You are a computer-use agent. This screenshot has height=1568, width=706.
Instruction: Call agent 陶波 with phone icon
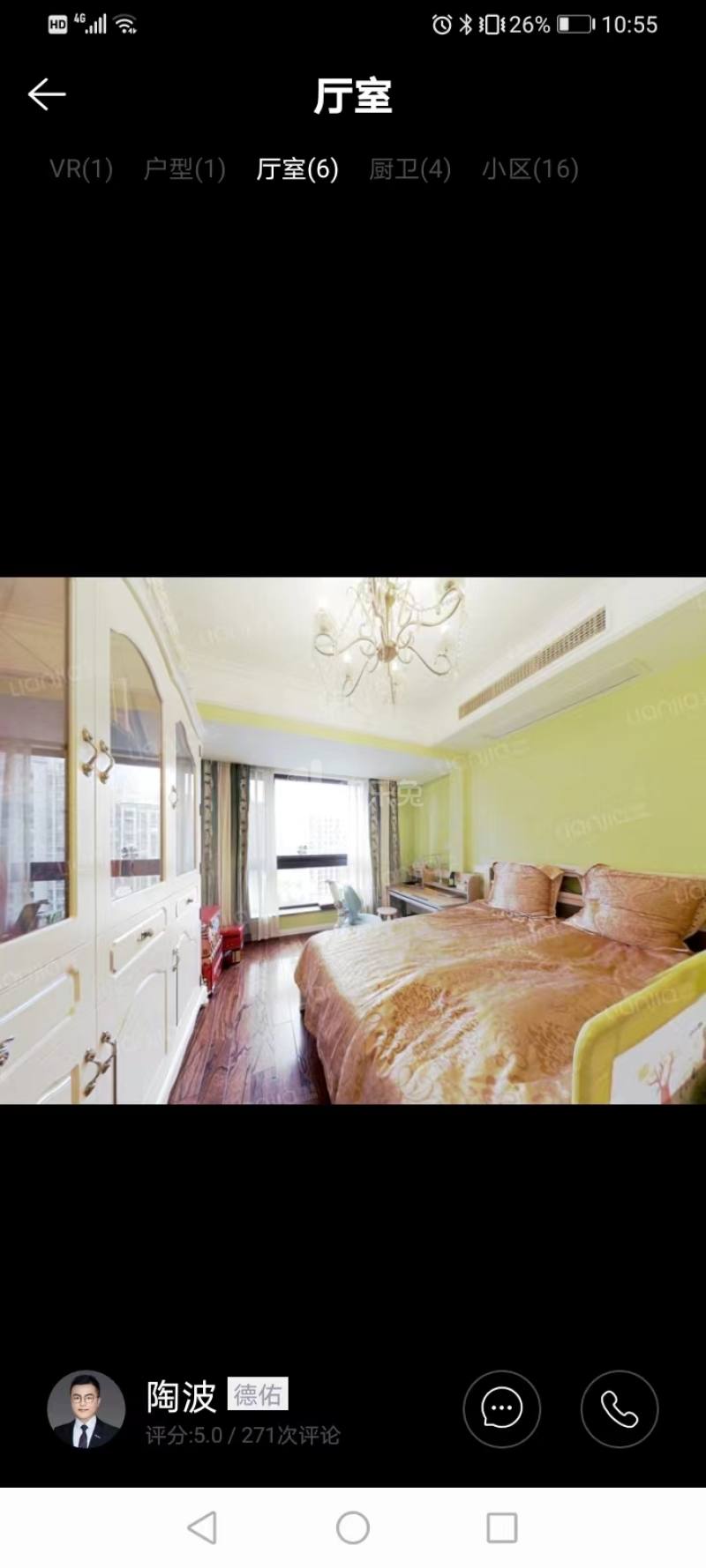619,1408
